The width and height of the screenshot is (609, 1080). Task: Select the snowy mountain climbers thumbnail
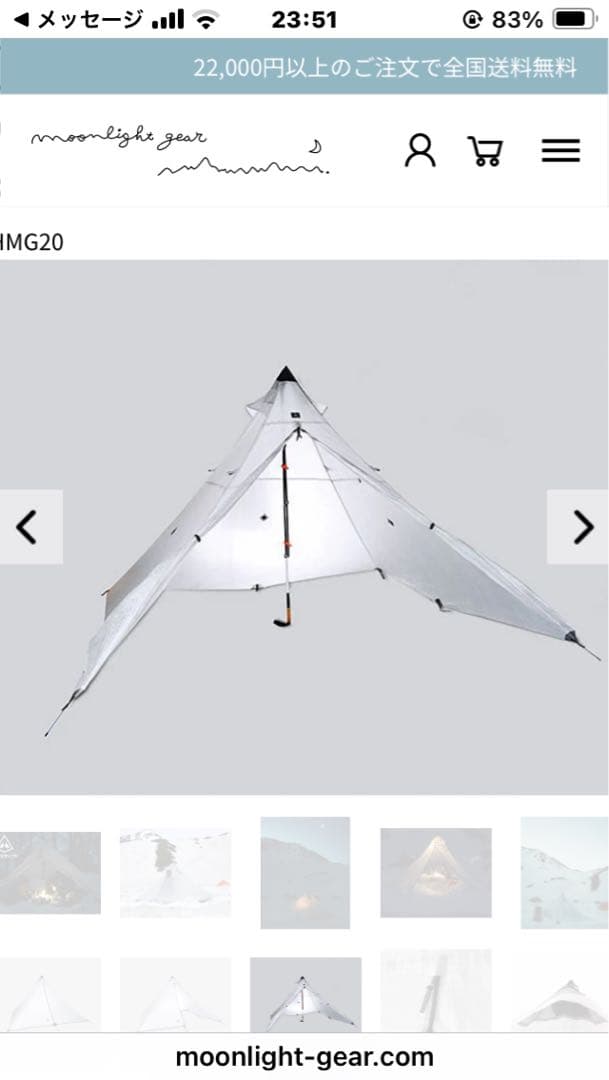click(564, 872)
